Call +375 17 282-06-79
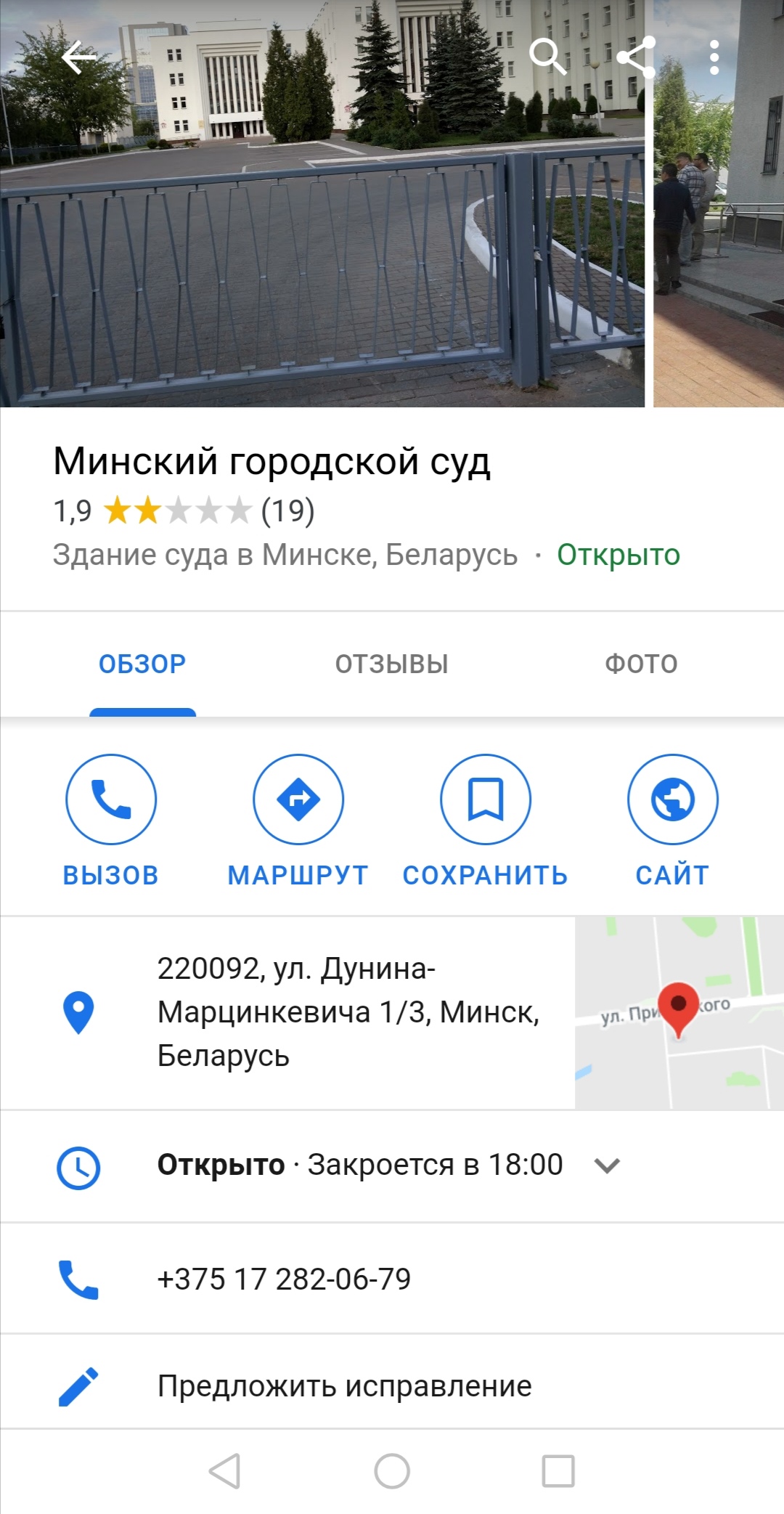The width and height of the screenshot is (784, 1514). 284,1279
